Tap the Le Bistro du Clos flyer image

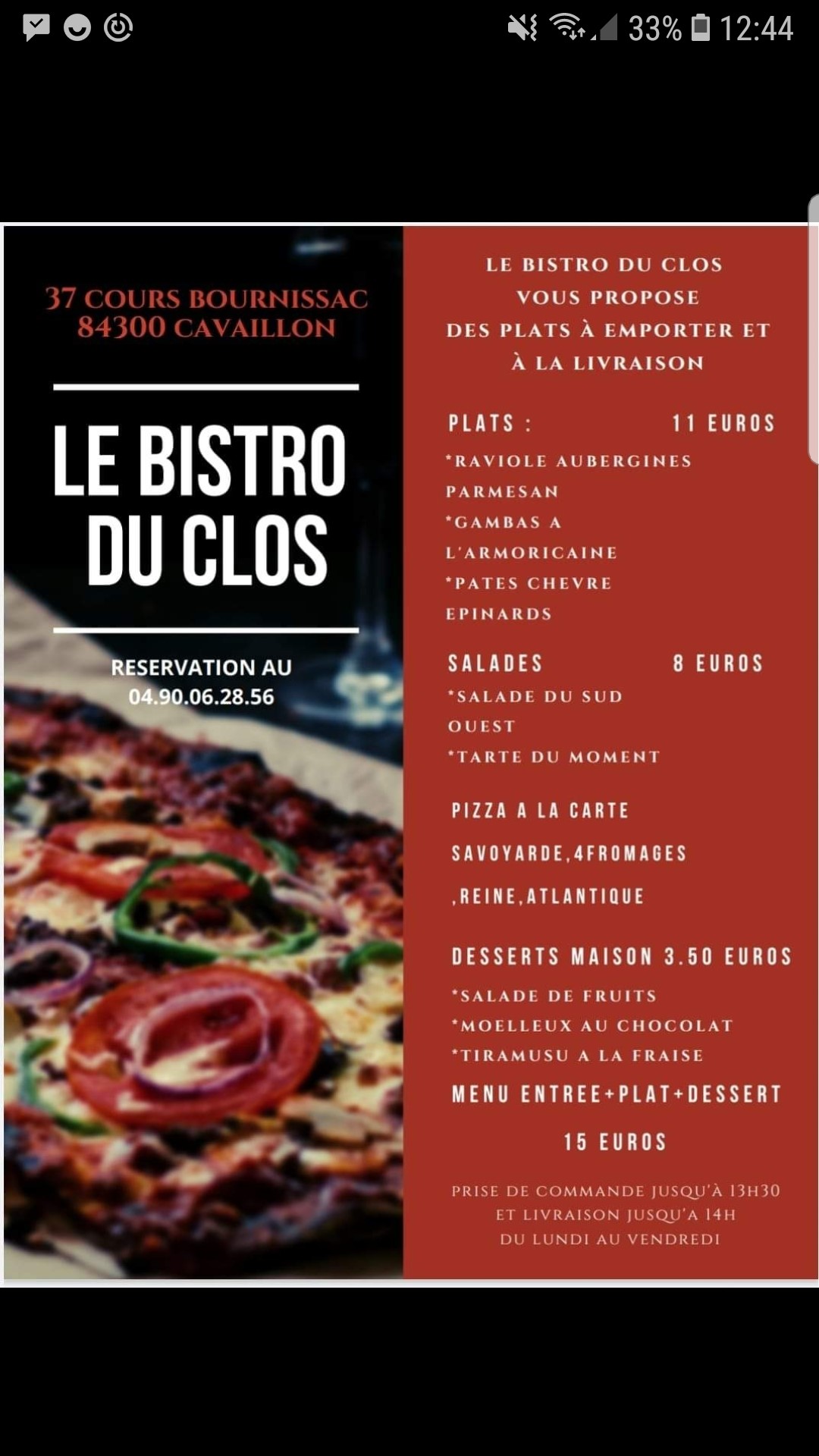coord(409,754)
